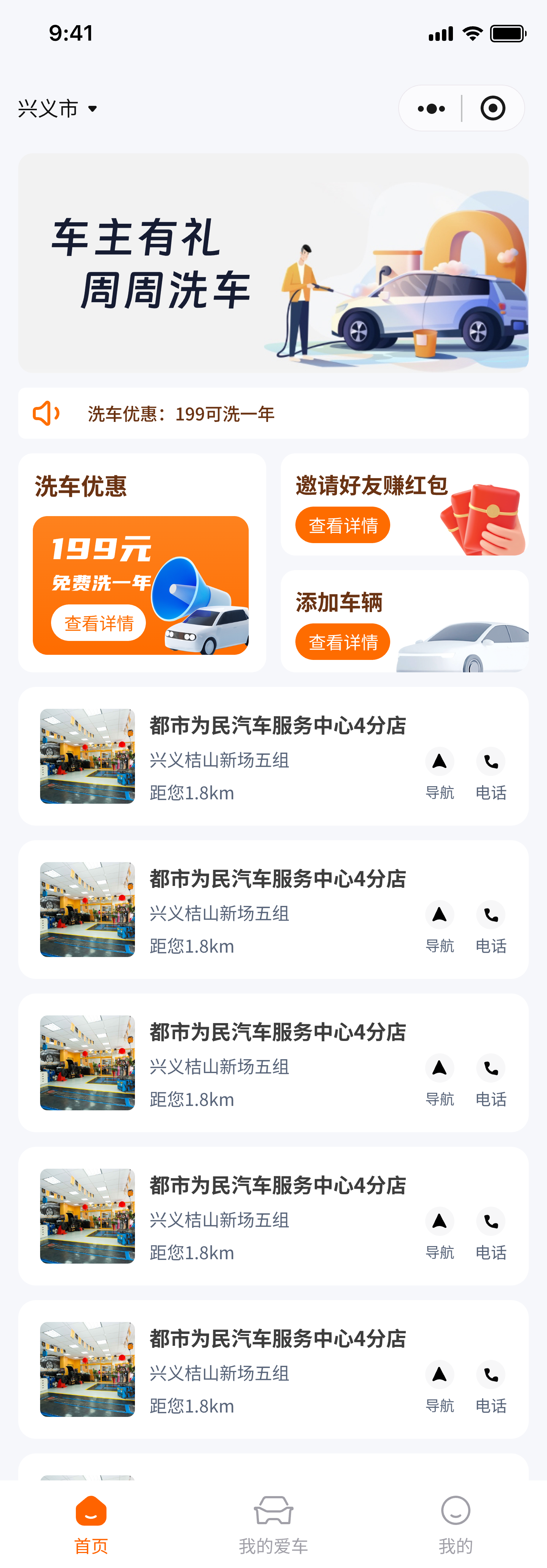Expand the 兴义市 city selector

tap(58, 108)
